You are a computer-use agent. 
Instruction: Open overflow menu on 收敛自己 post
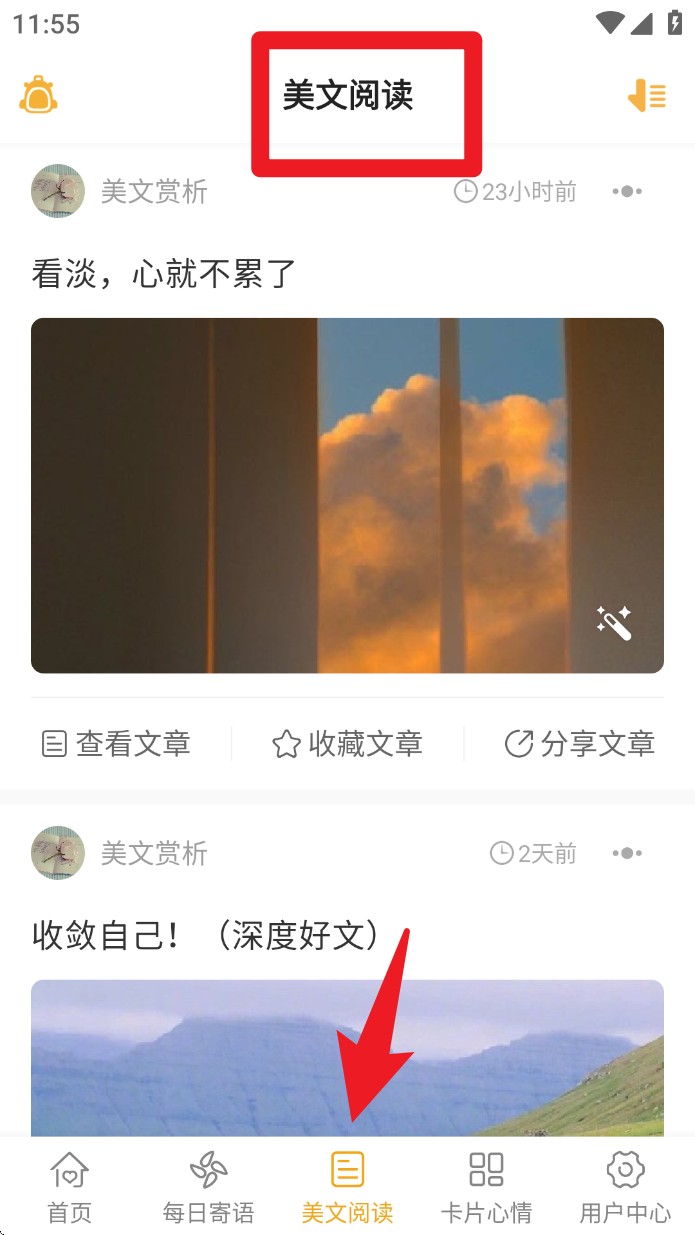(x=627, y=853)
